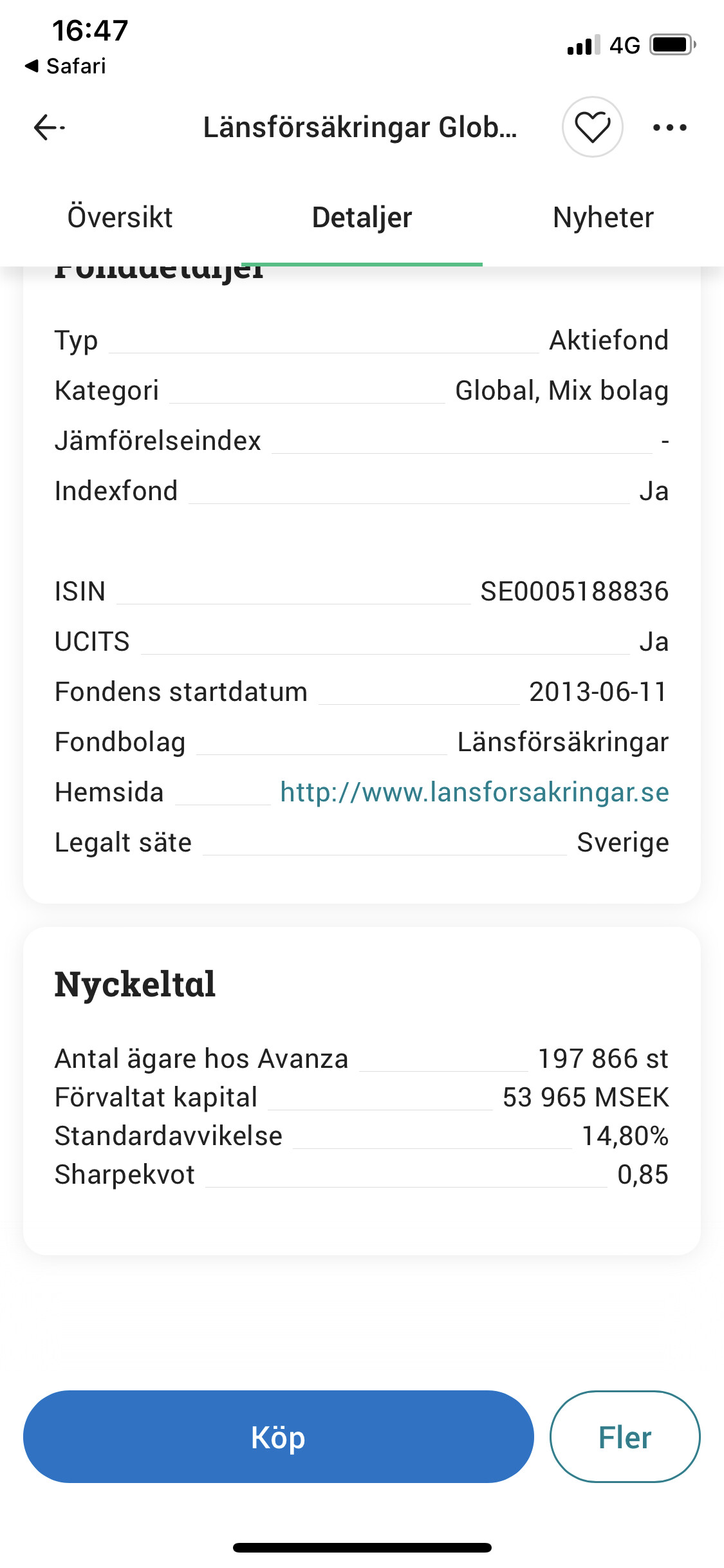Return to Safari via the status bar

point(66,66)
